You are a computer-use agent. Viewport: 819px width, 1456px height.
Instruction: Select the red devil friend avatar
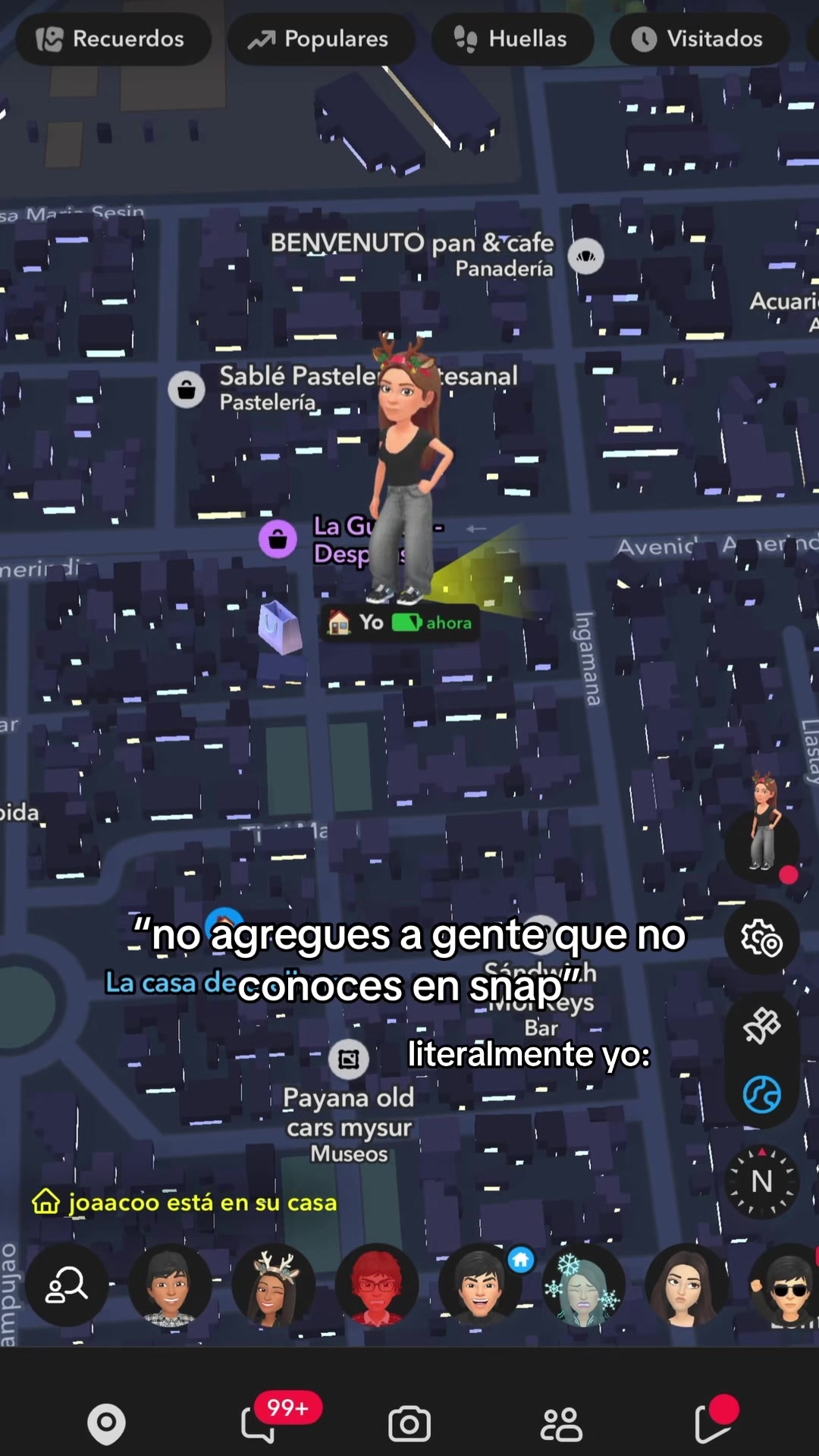pos(377,1285)
